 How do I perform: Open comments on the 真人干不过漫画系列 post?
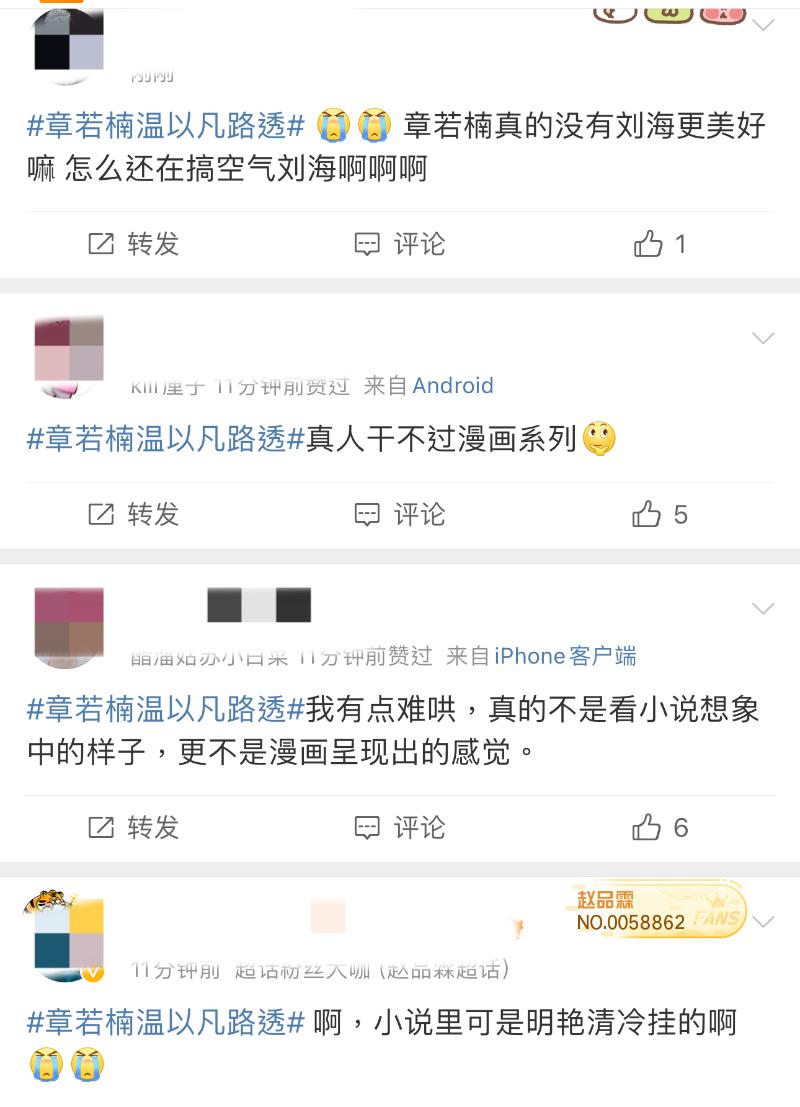(x=400, y=514)
